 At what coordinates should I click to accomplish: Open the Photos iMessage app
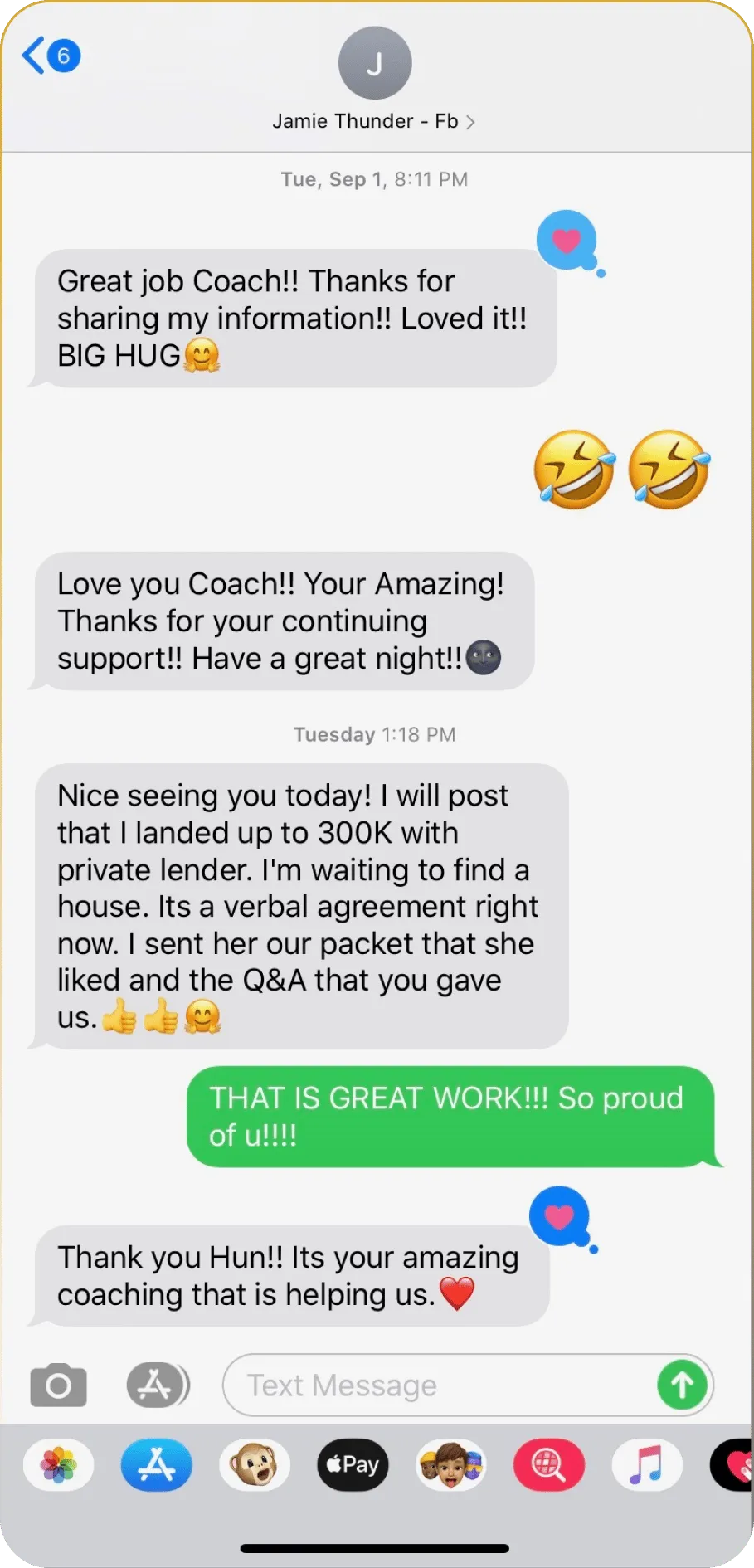59,1464
